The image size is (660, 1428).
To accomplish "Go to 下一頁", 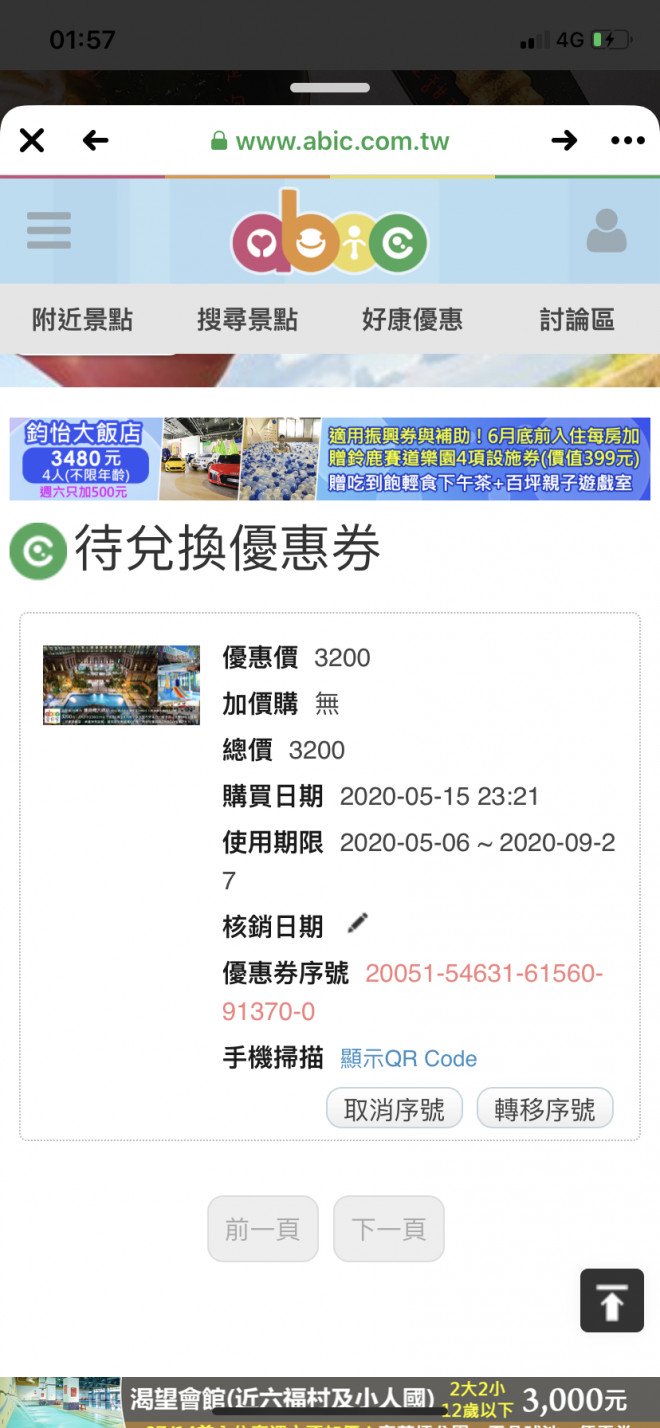I will click(x=388, y=1229).
